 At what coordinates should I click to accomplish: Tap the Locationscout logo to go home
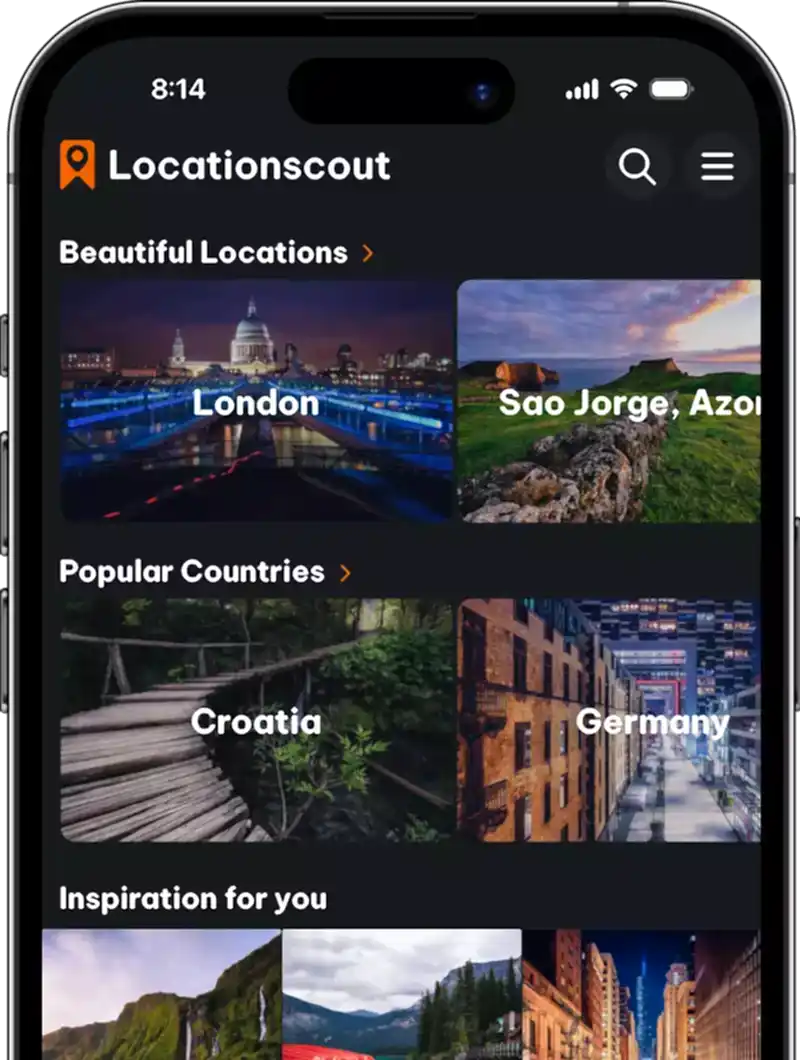click(x=225, y=165)
